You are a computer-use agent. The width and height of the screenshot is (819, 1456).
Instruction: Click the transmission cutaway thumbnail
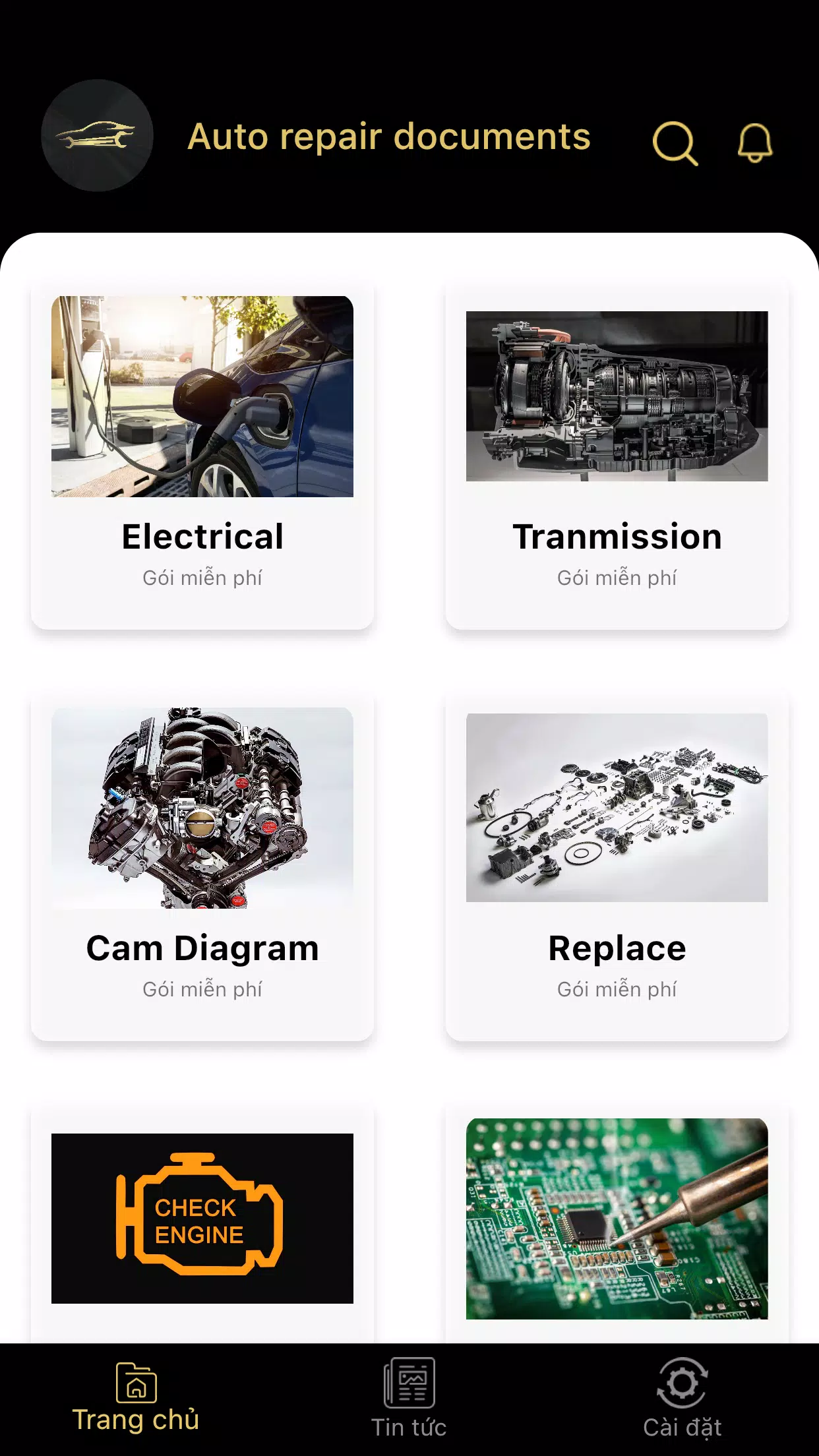(x=617, y=396)
